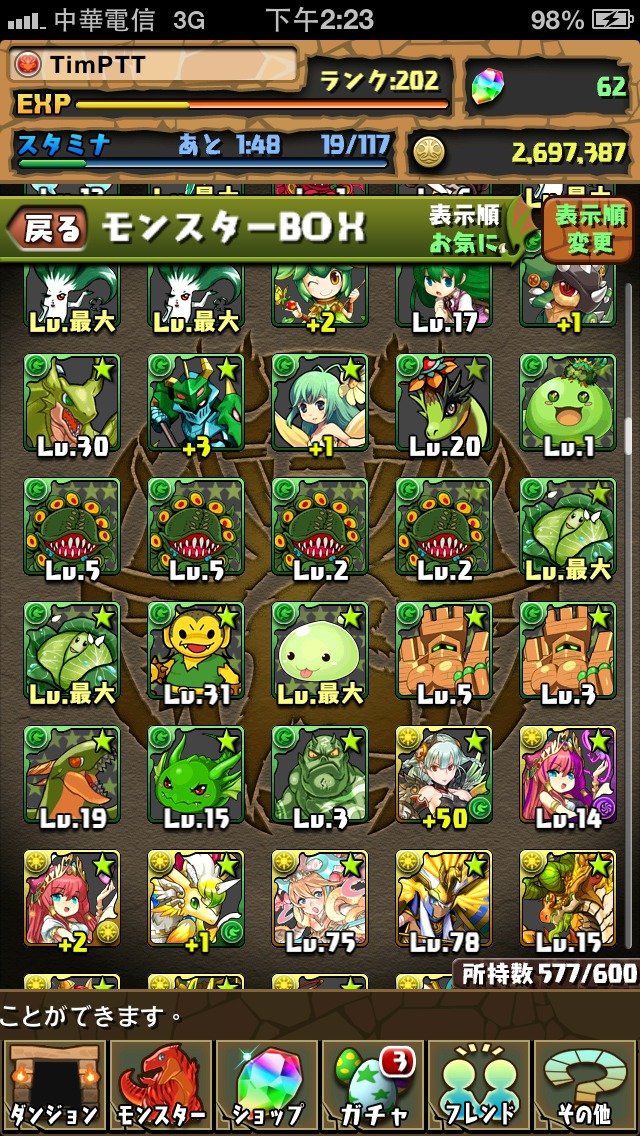The image size is (640, 1136).
Task: Select the green slime monster Lv.1
Action: (x=567, y=403)
